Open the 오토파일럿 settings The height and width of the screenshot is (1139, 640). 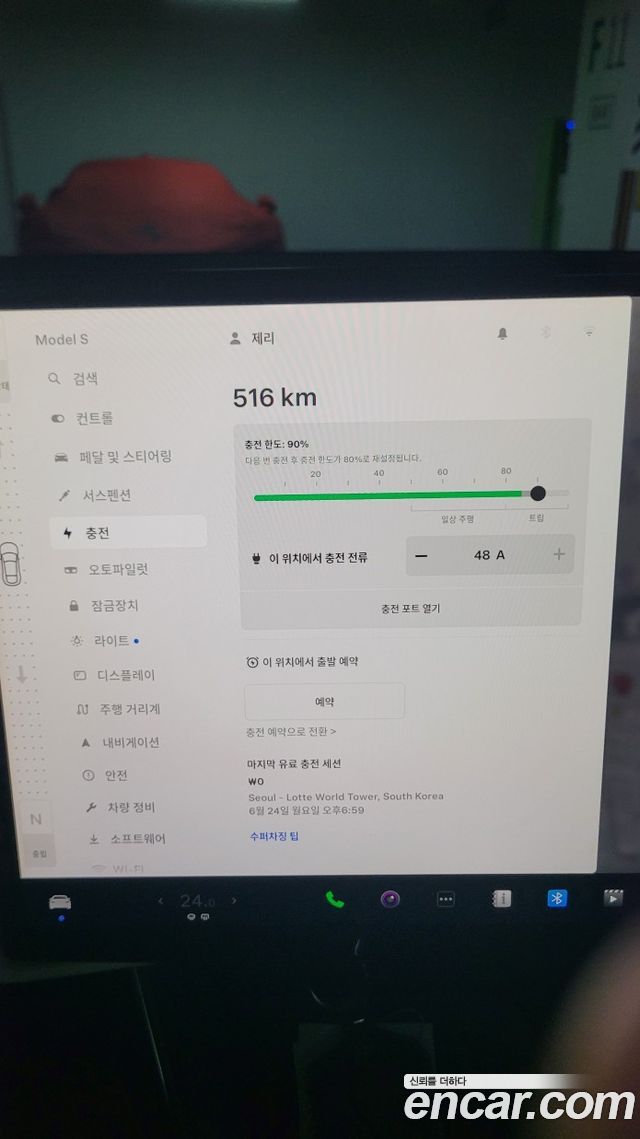tap(118, 570)
